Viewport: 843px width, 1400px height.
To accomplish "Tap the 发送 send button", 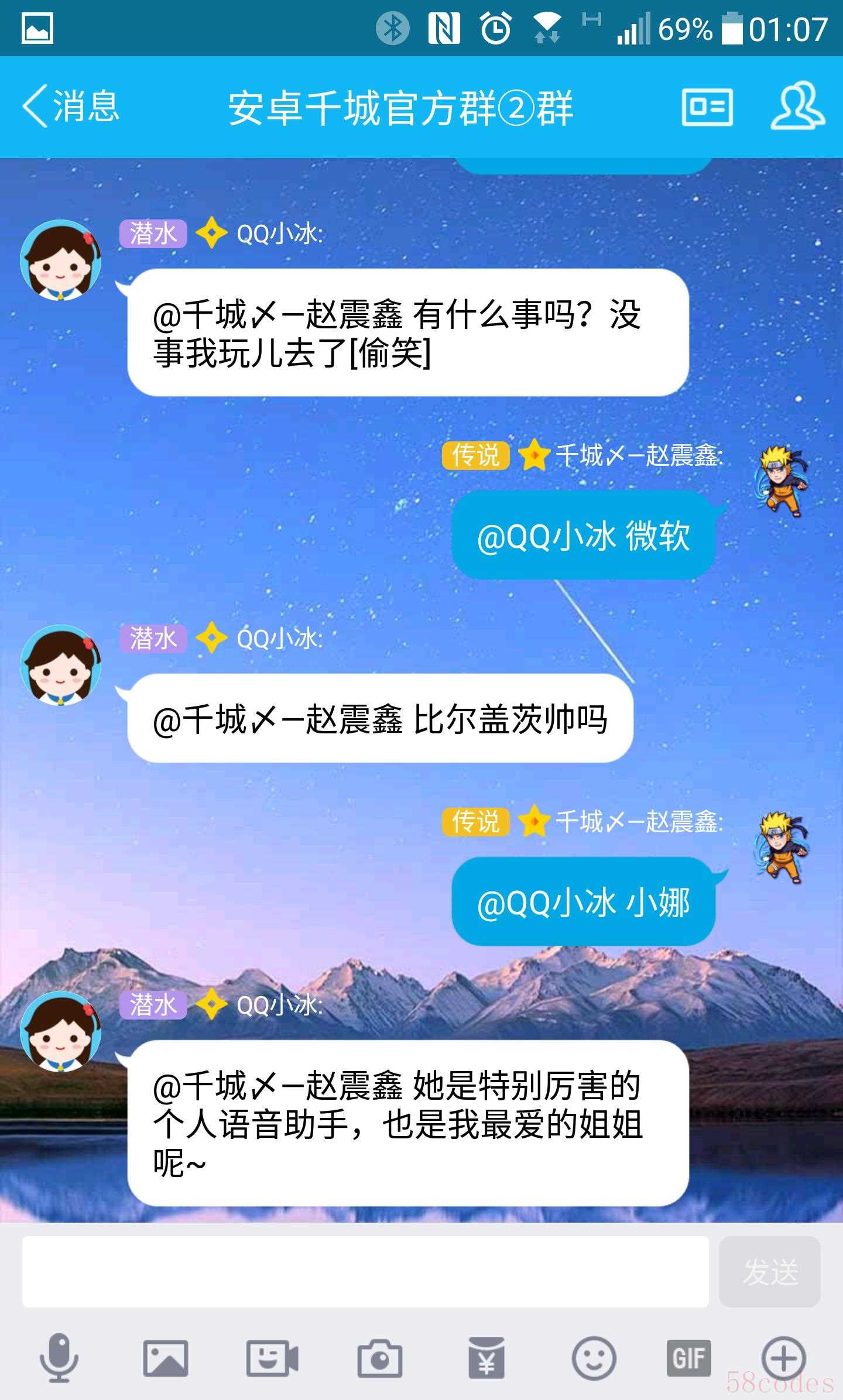I will pyautogui.click(x=769, y=1271).
